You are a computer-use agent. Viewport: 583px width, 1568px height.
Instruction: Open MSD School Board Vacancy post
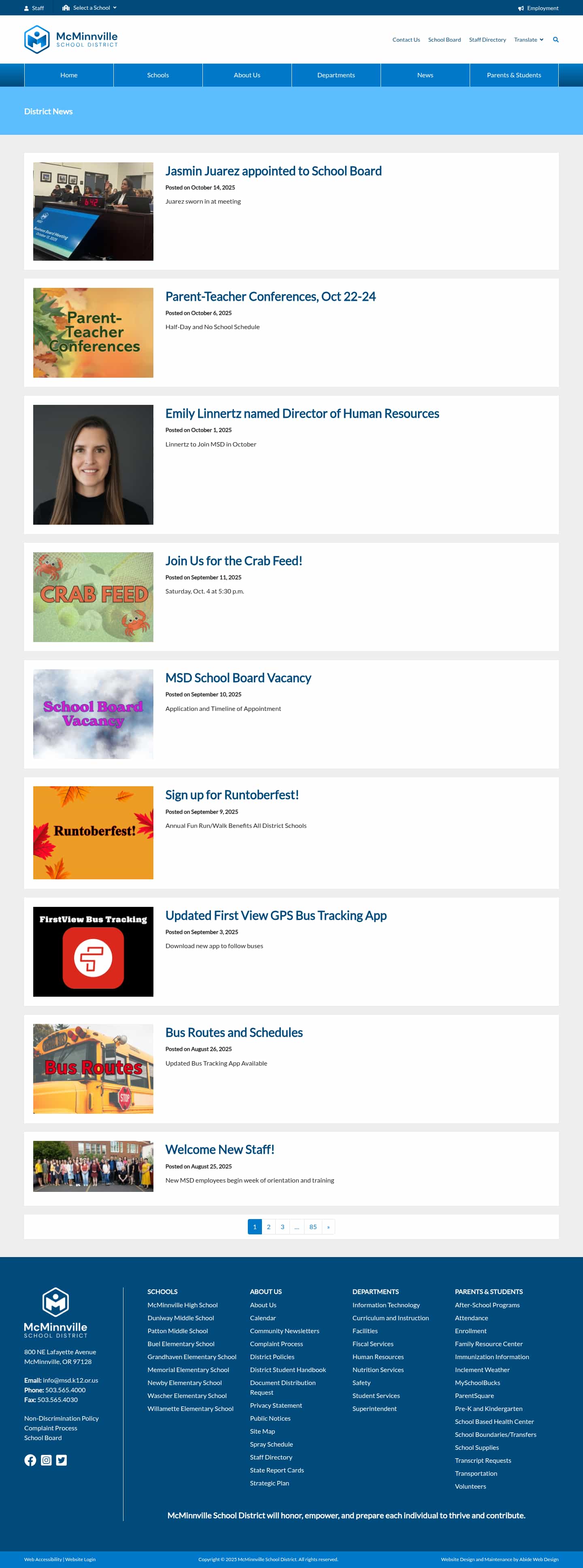click(238, 677)
